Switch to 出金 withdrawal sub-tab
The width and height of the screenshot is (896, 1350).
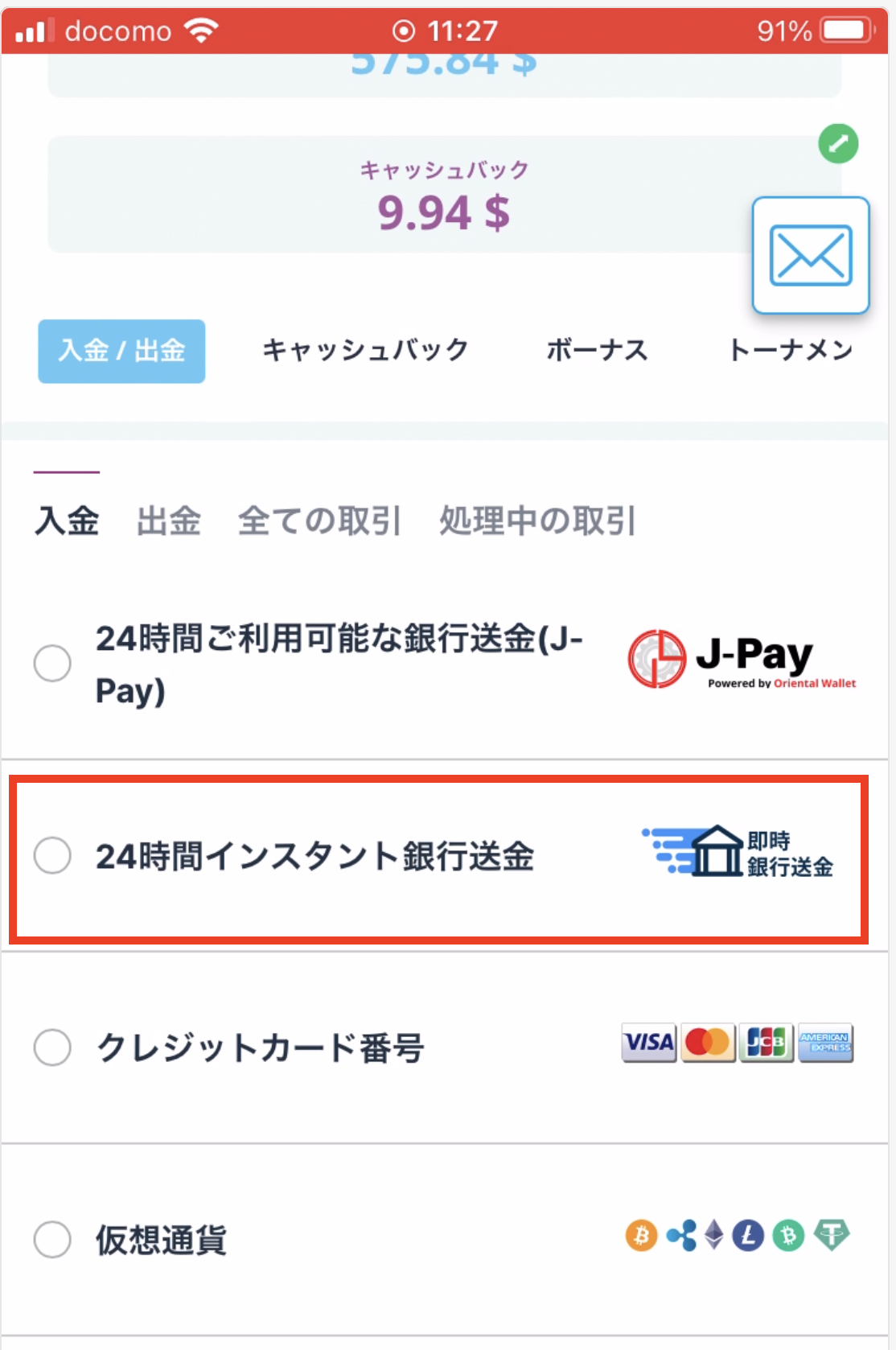[x=169, y=521]
